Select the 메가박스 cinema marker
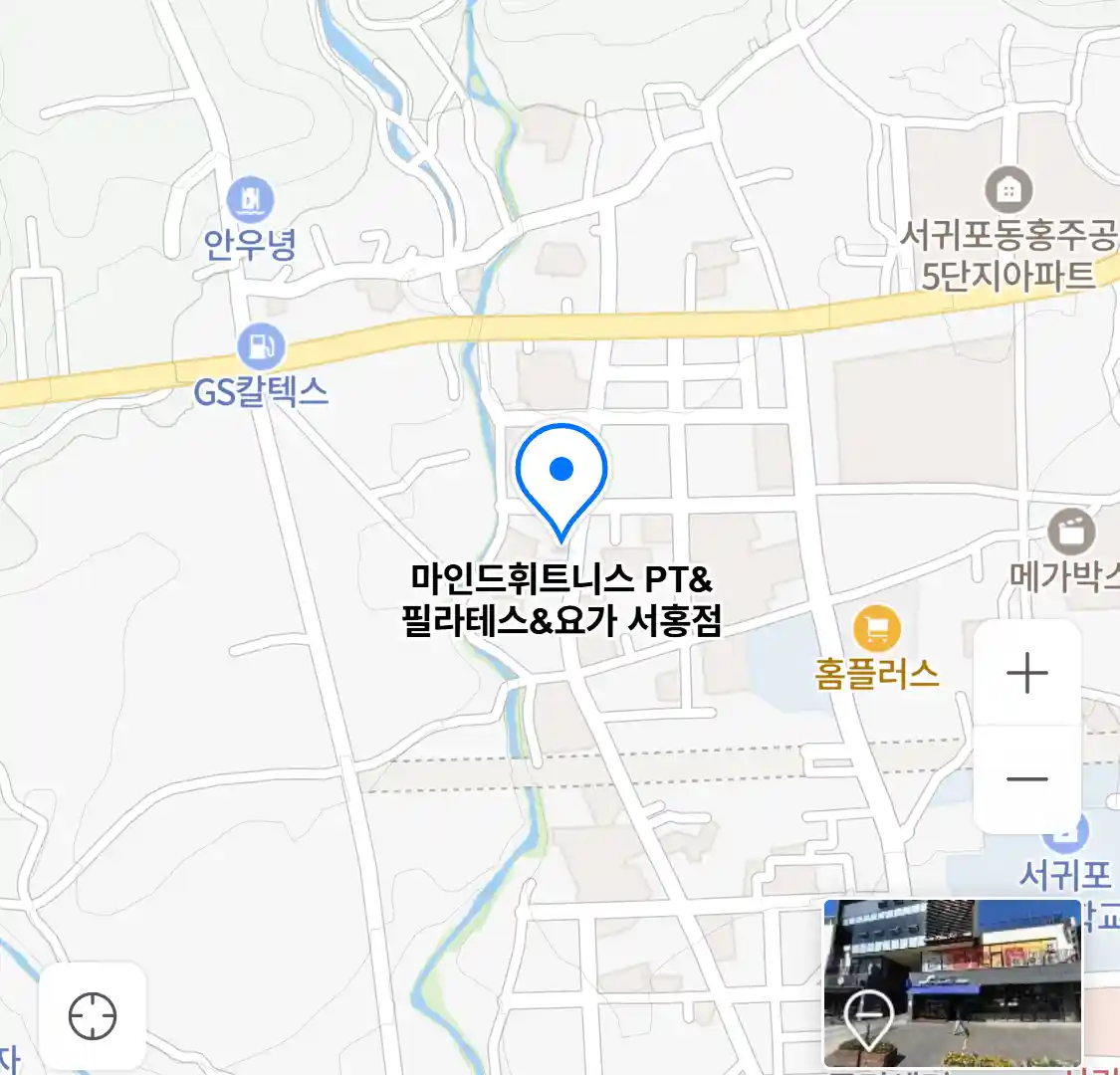1120x1075 pixels. (1071, 532)
